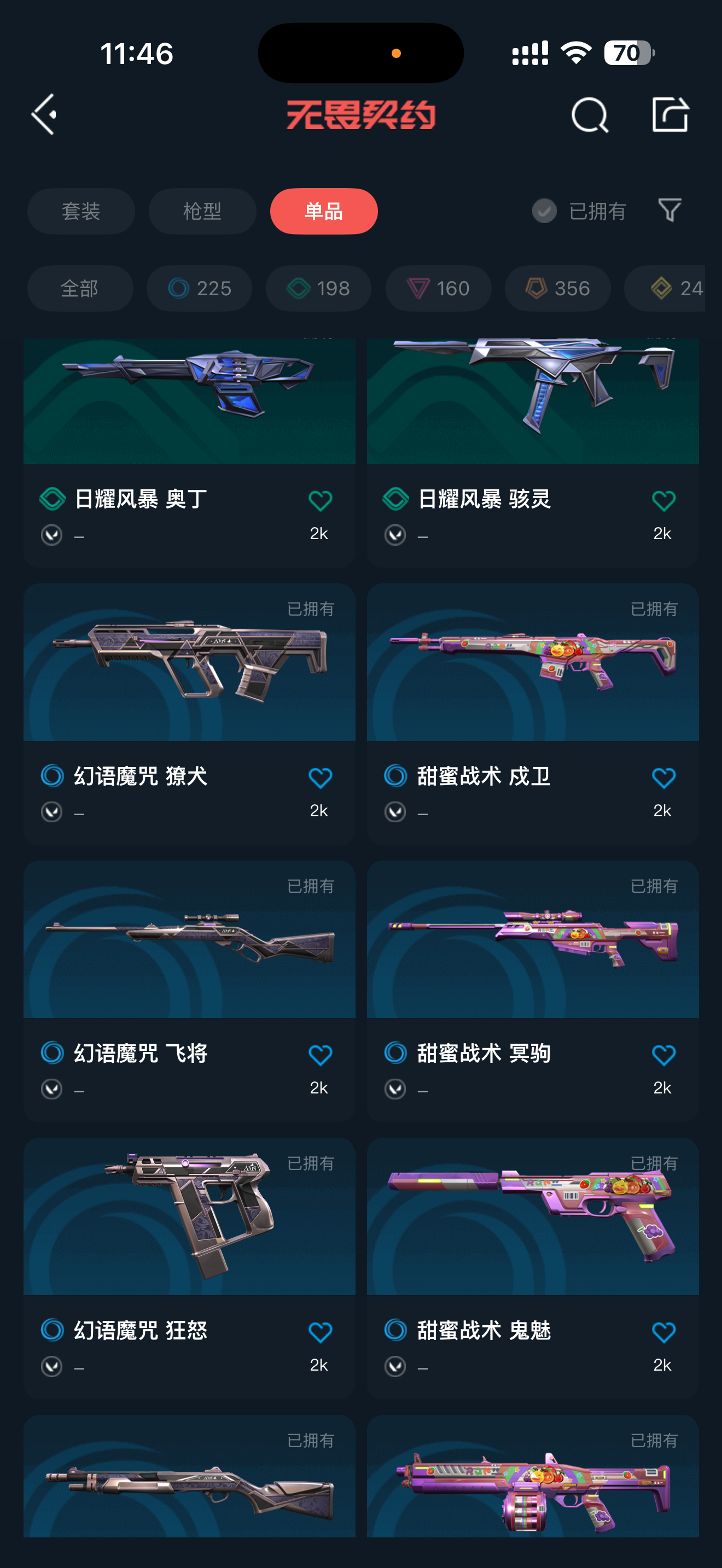Toggle the 已拥有 checkbox
The height and width of the screenshot is (1568, 722).
(544, 211)
